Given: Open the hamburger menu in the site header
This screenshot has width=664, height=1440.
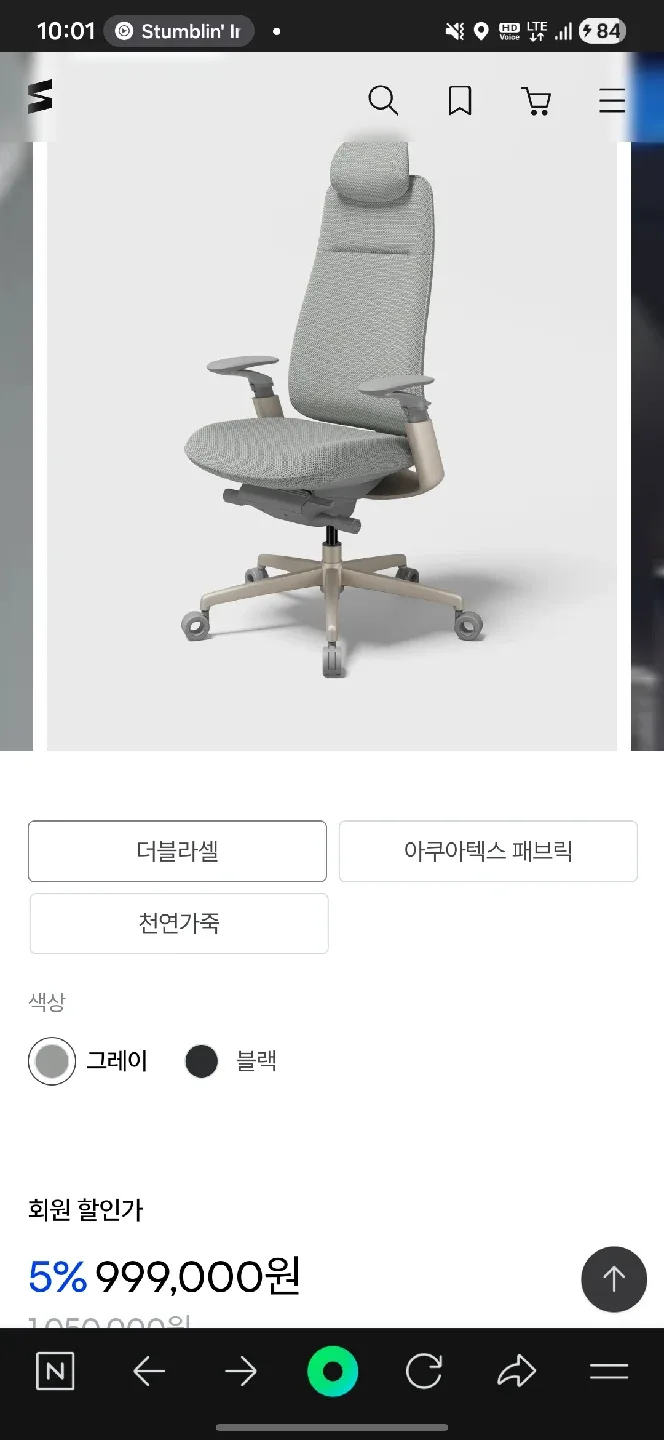Looking at the screenshot, I should pyautogui.click(x=612, y=100).
